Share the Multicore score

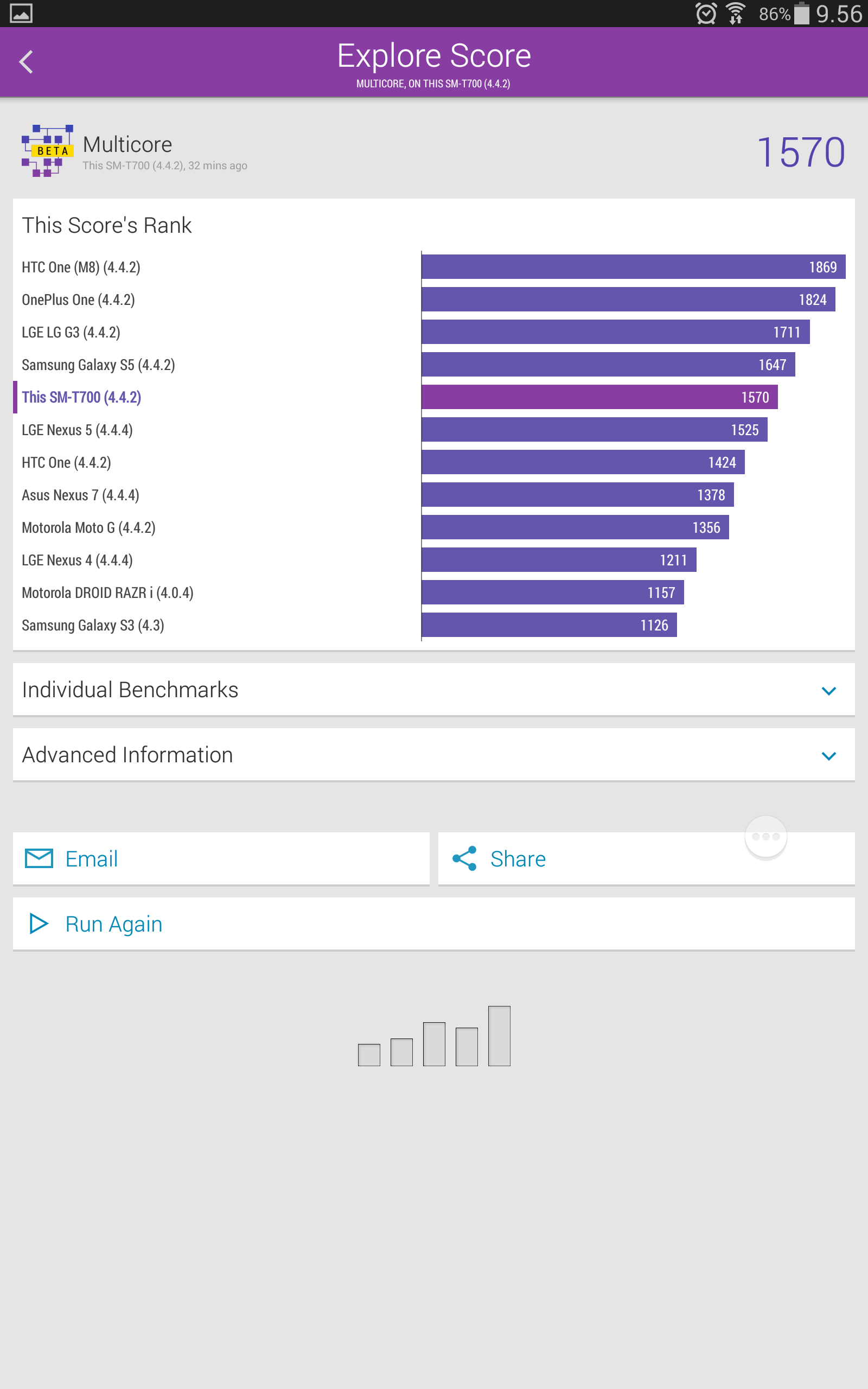(647, 859)
